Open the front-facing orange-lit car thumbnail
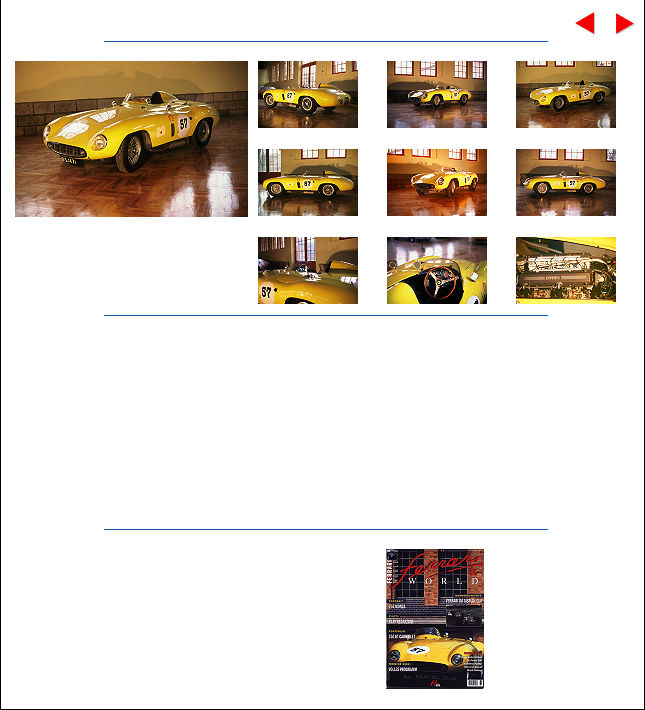The height and width of the screenshot is (710, 645). point(437,182)
